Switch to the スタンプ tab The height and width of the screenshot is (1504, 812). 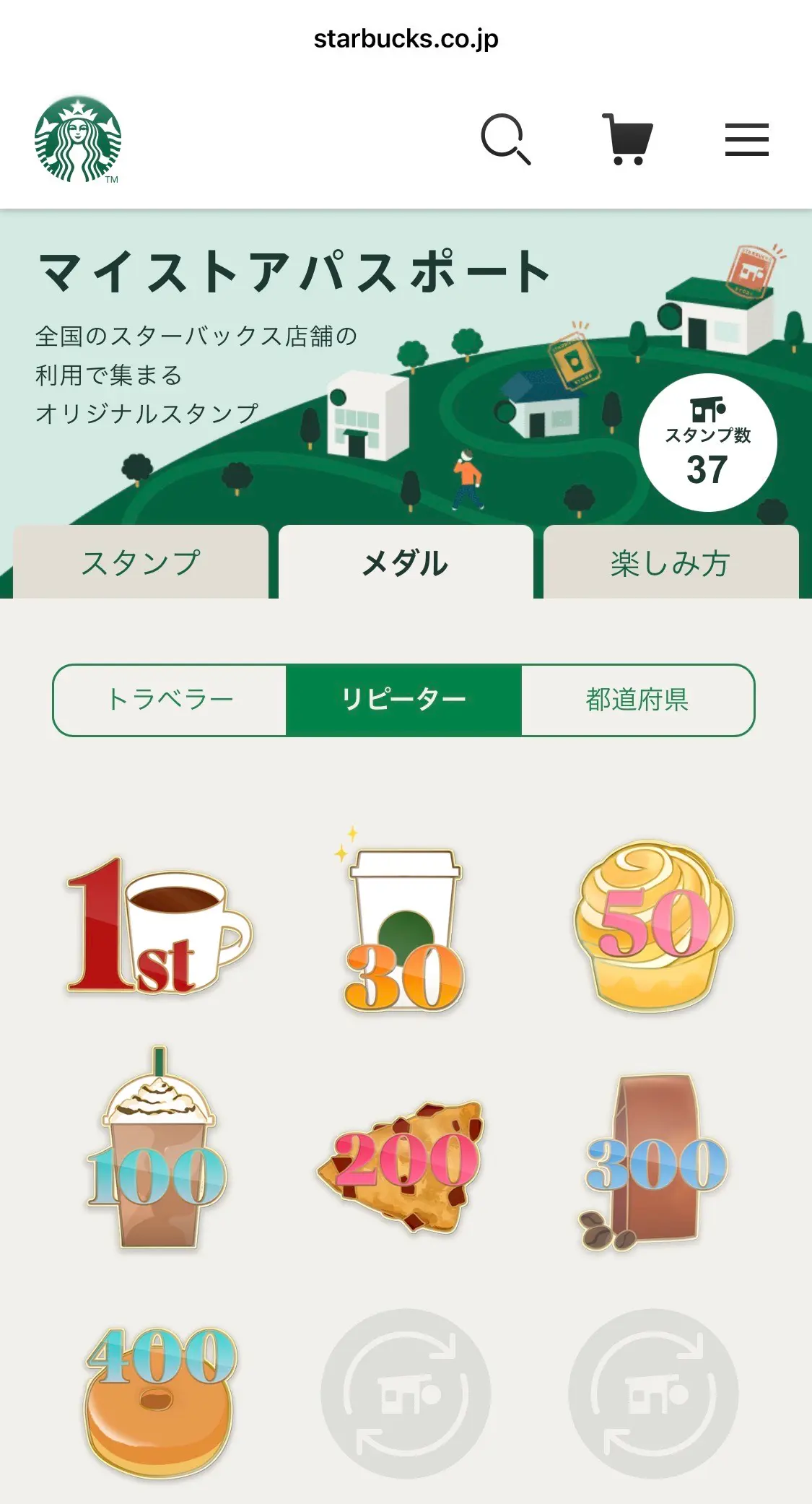click(x=141, y=562)
